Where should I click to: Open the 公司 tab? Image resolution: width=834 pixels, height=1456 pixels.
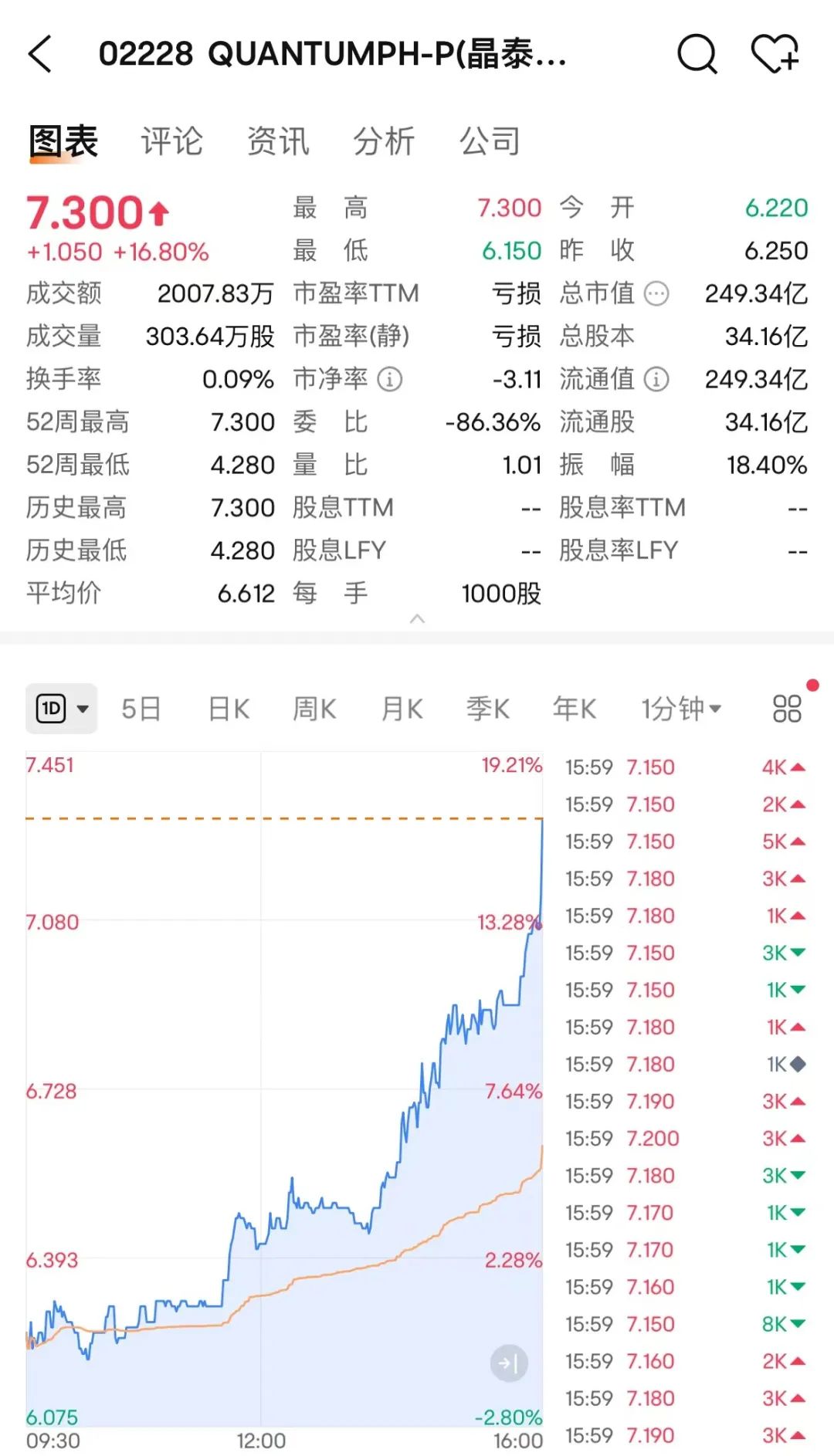coord(490,142)
